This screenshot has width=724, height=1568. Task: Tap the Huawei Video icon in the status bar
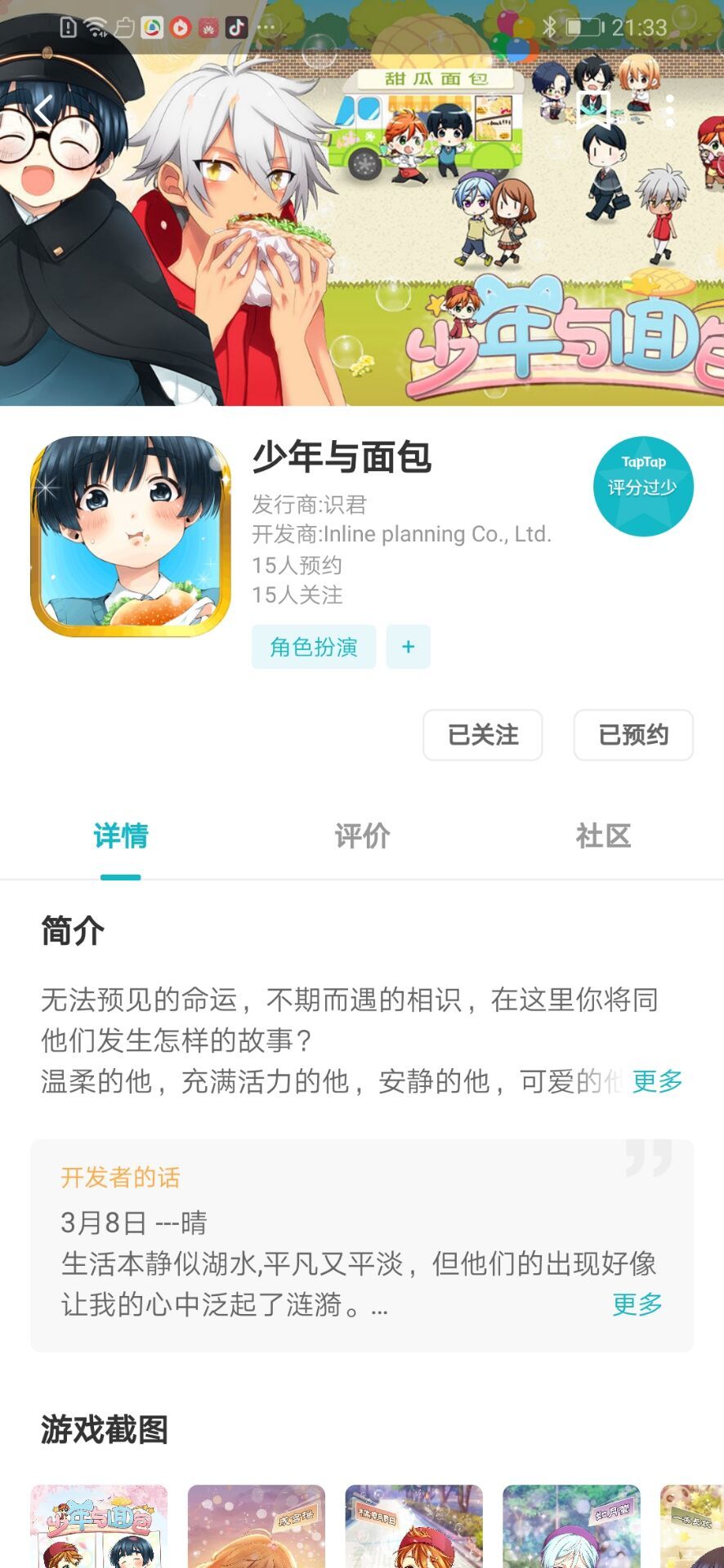click(x=179, y=27)
